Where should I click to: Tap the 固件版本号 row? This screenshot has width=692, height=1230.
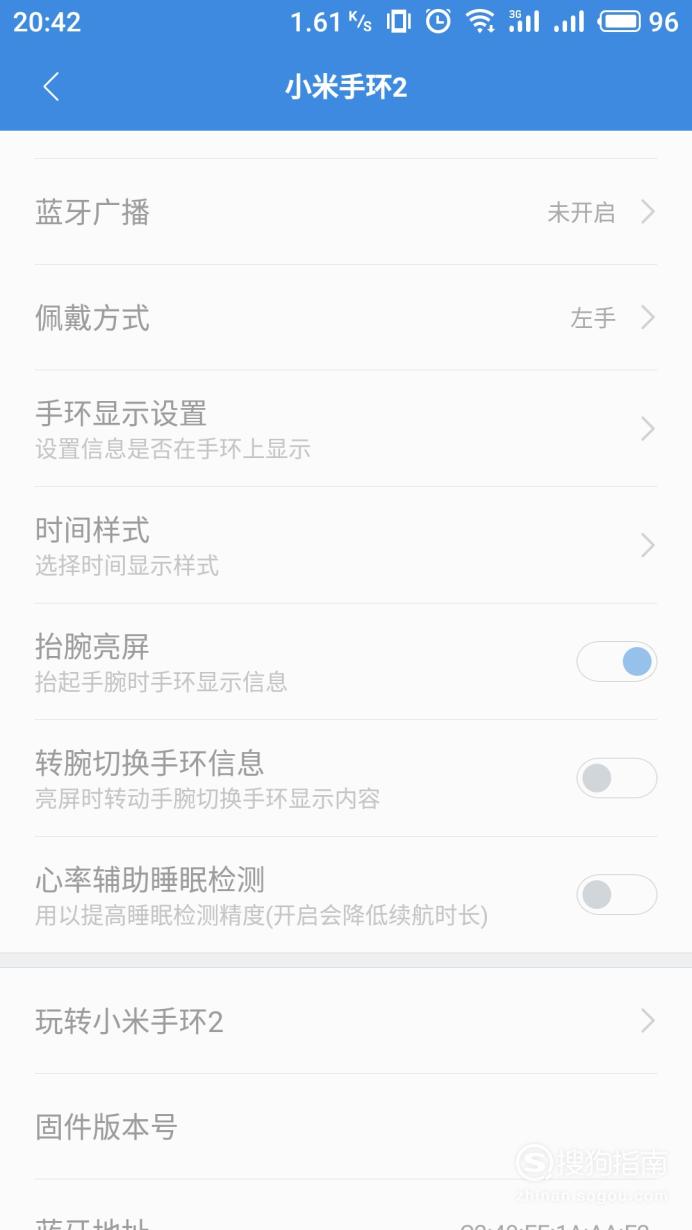click(346, 1127)
